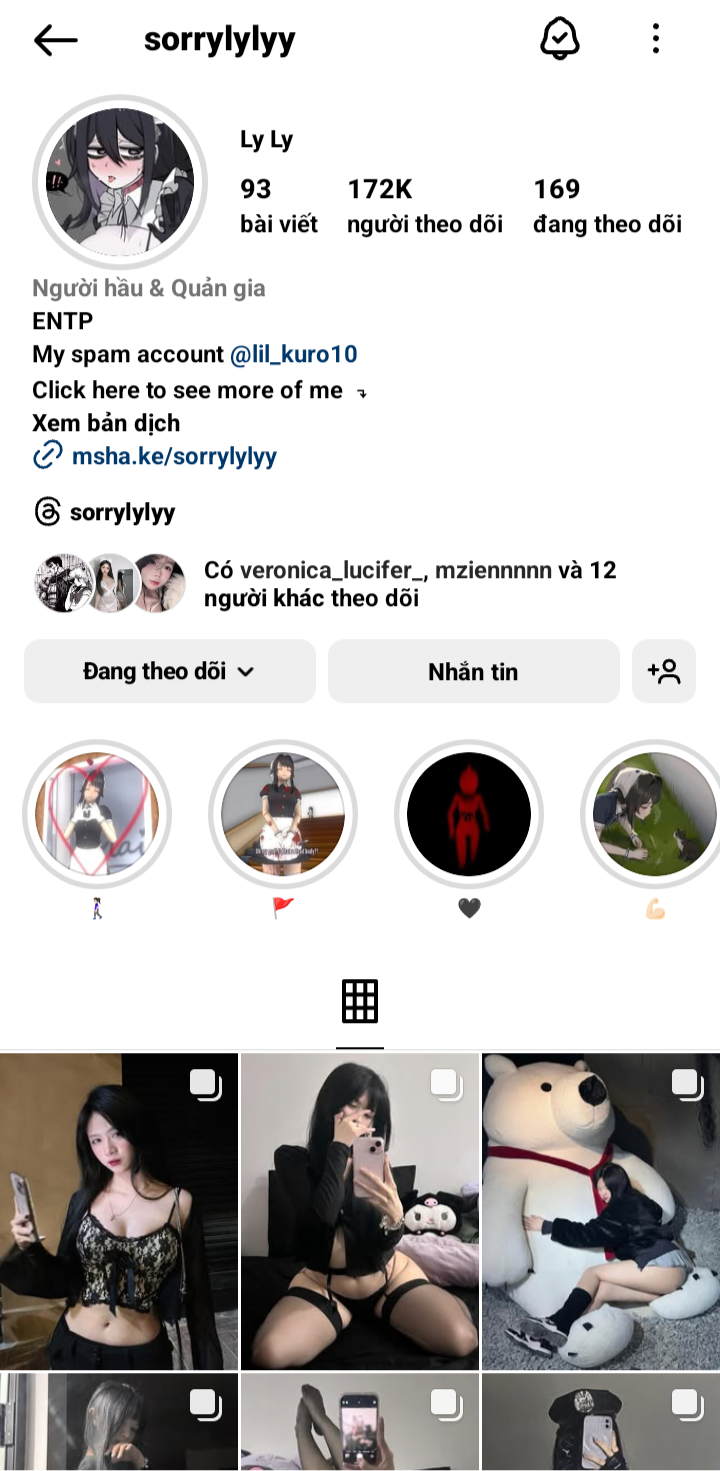The image size is (720, 1471).
Task: Open the 169 following list
Action: click(607, 206)
